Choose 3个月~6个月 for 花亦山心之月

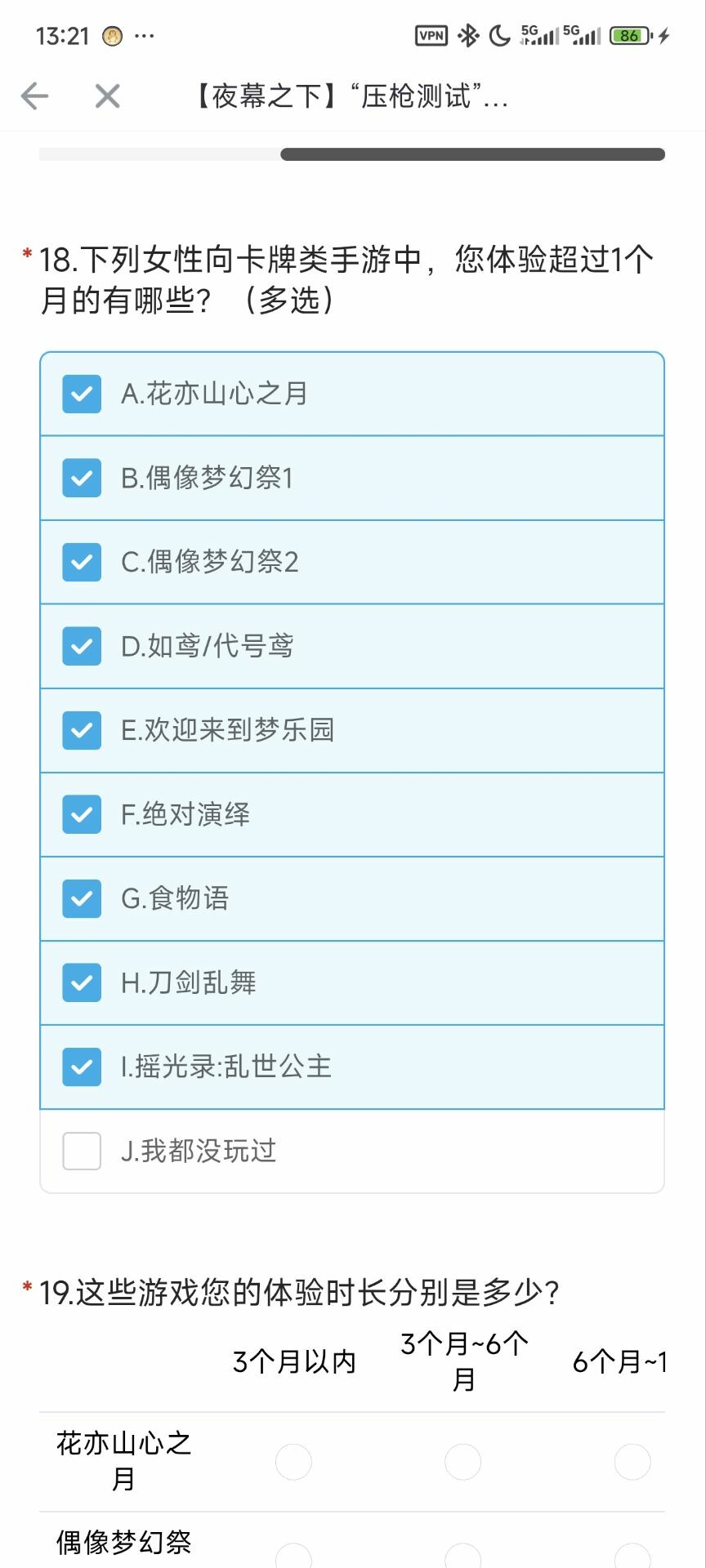(x=462, y=1462)
